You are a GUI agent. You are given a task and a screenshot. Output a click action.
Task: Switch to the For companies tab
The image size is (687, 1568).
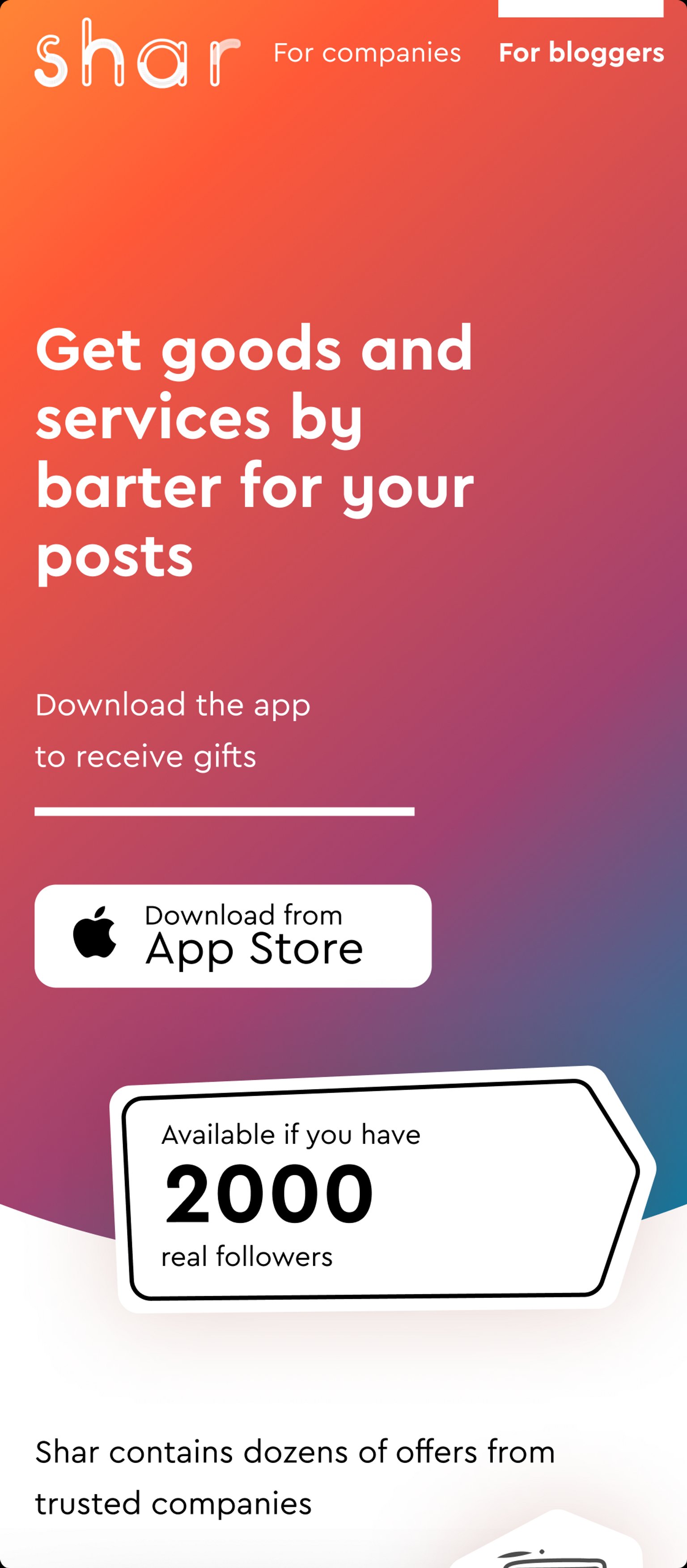[367, 53]
